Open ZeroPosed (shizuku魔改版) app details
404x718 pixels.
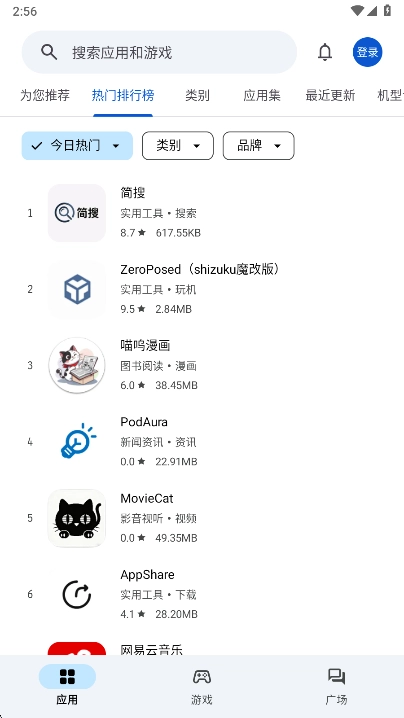pos(202,289)
